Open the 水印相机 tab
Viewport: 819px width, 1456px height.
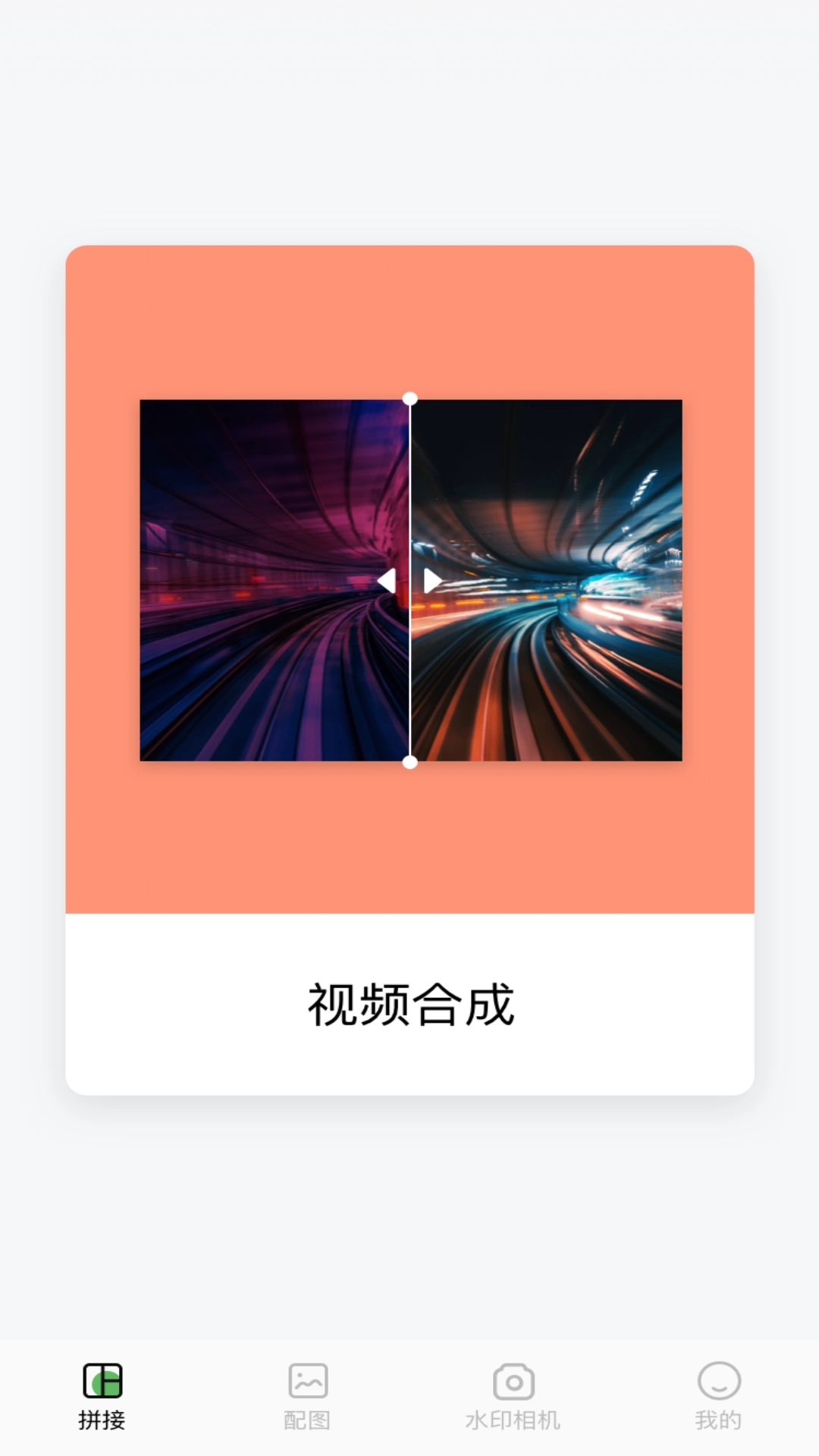point(513,1399)
